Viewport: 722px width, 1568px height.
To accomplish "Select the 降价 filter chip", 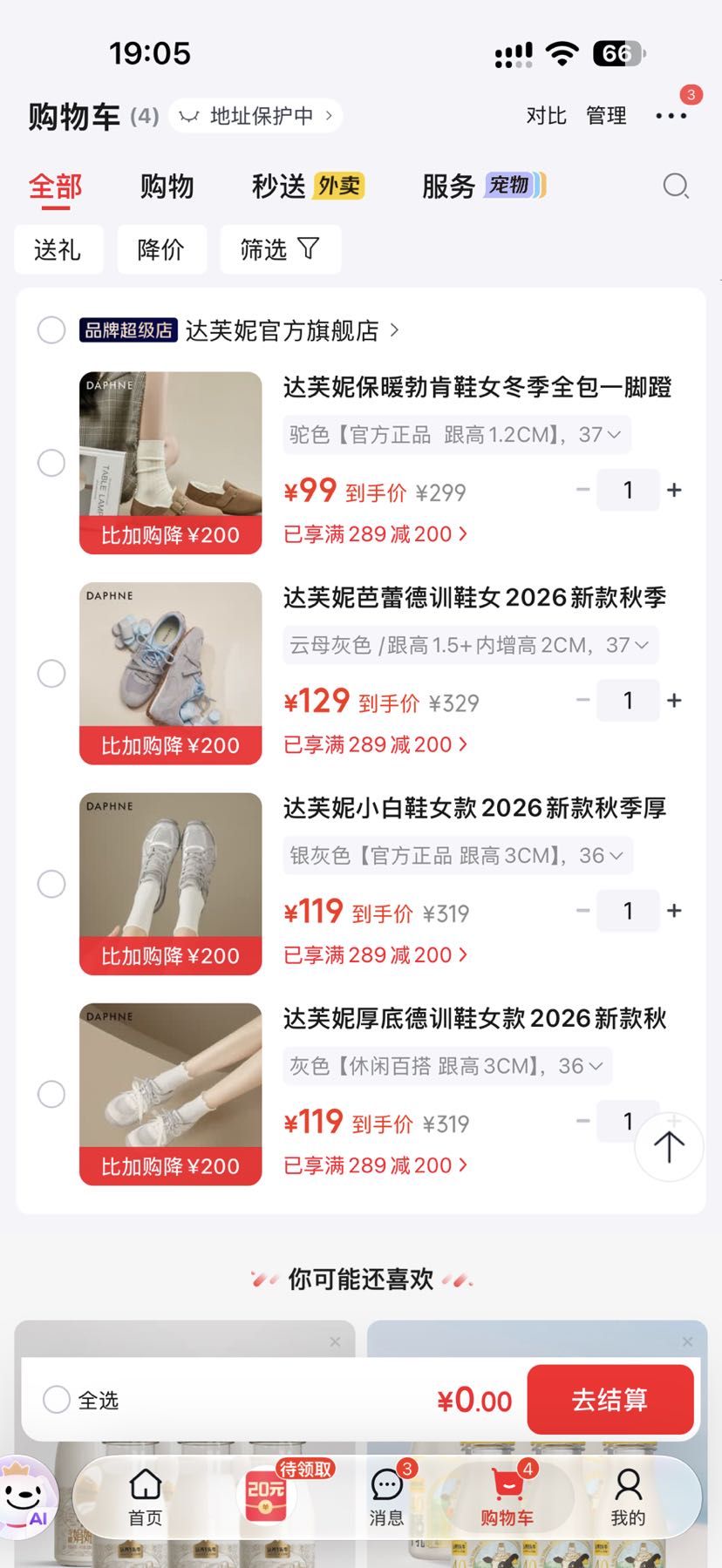I will tap(161, 249).
